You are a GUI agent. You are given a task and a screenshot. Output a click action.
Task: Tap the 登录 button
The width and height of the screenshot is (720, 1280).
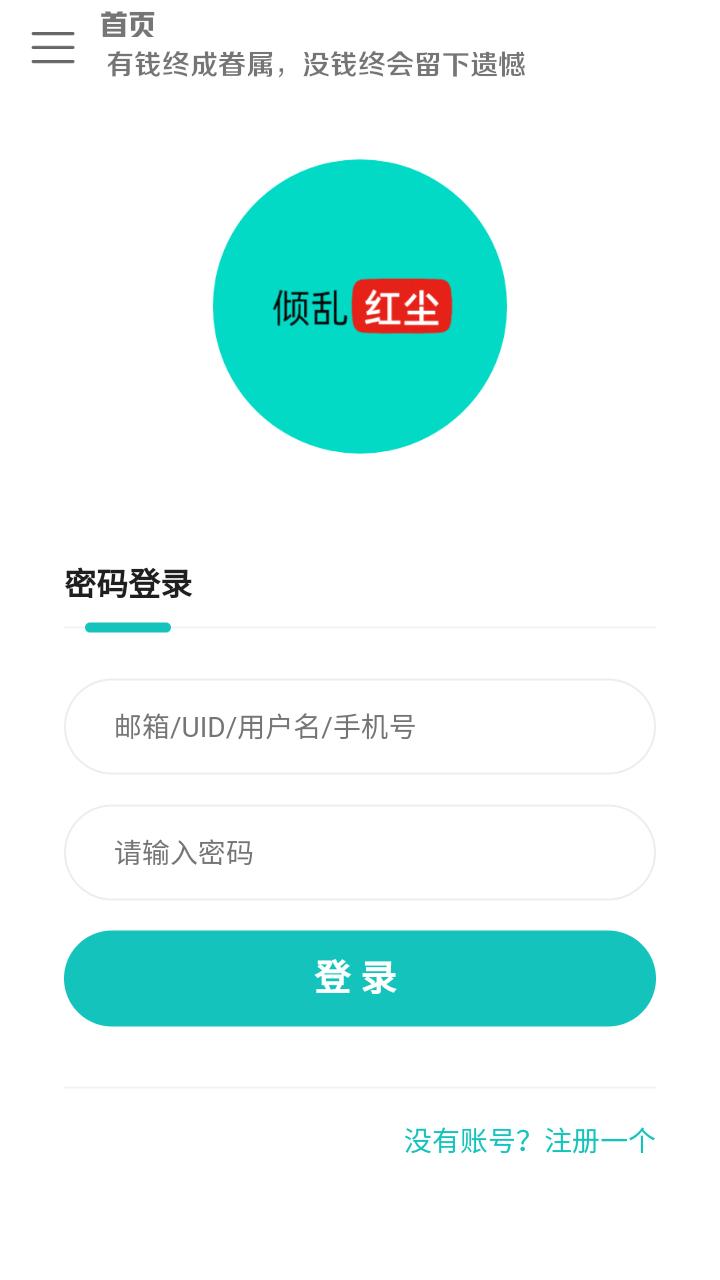click(360, 978)
